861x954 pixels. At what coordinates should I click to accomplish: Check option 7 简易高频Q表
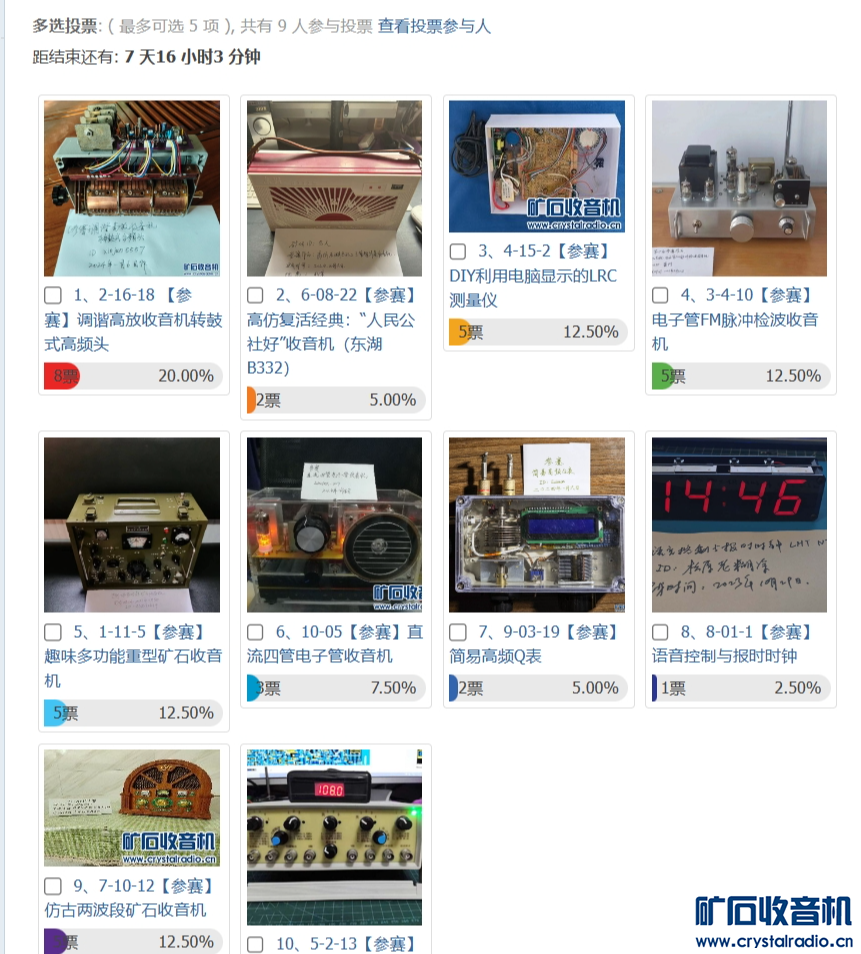click(458, 632)
